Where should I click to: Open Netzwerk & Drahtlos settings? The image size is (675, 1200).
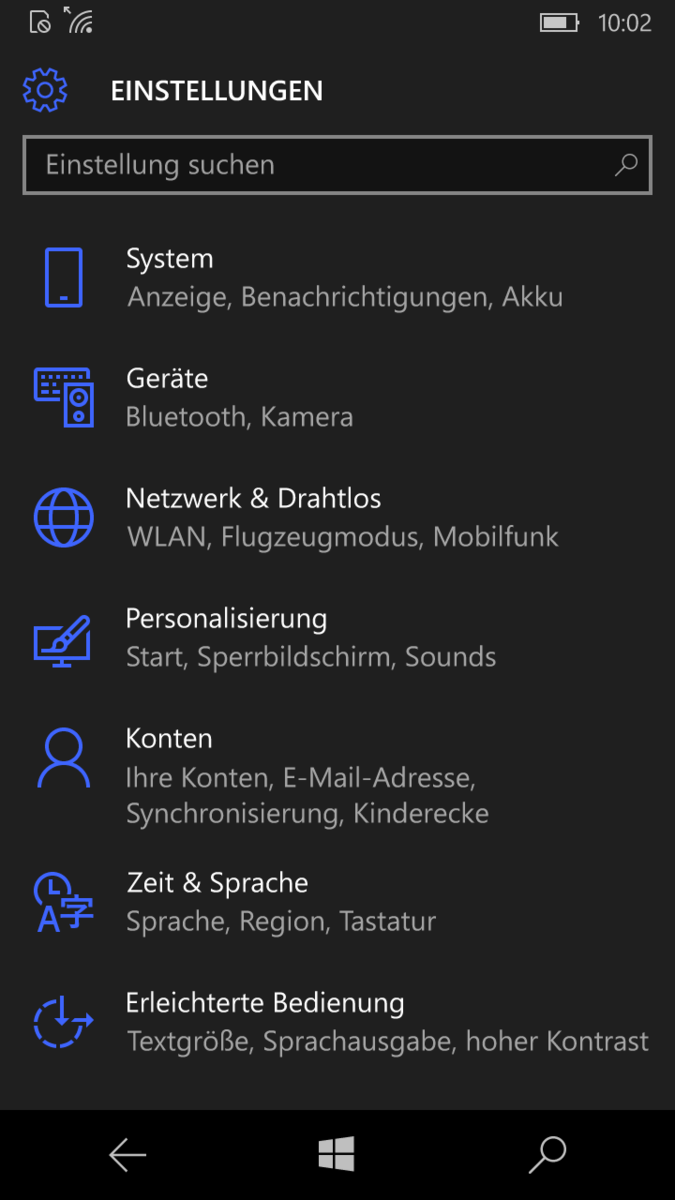(x=337, y=517)
